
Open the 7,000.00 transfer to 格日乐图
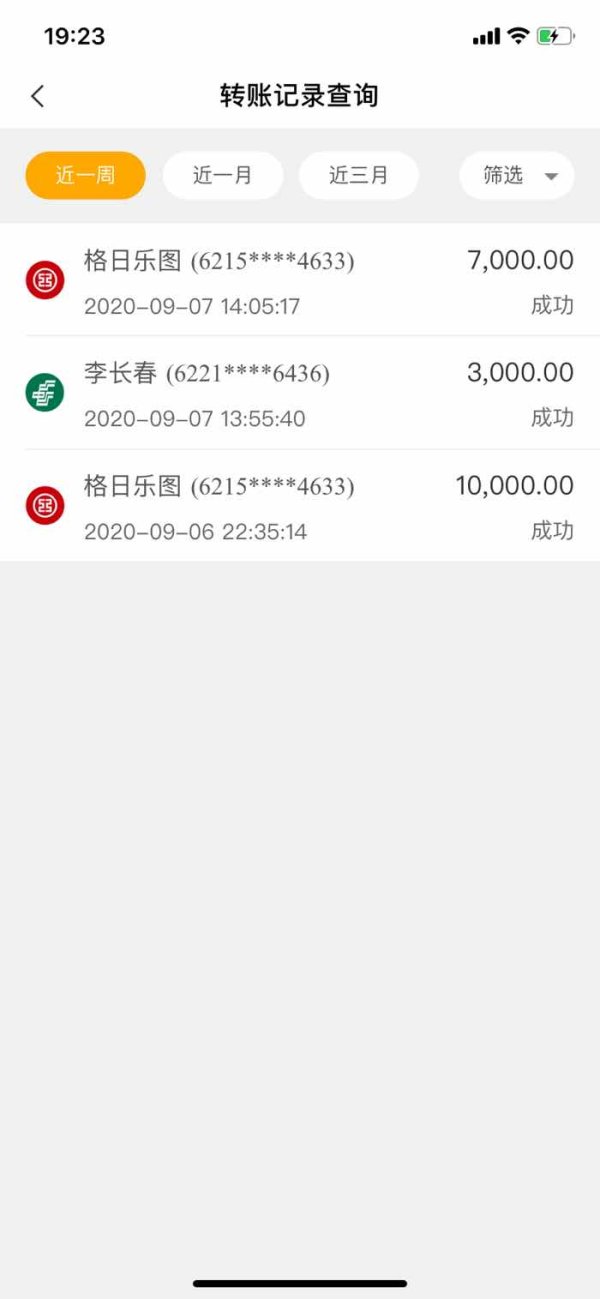pos(300,280)
